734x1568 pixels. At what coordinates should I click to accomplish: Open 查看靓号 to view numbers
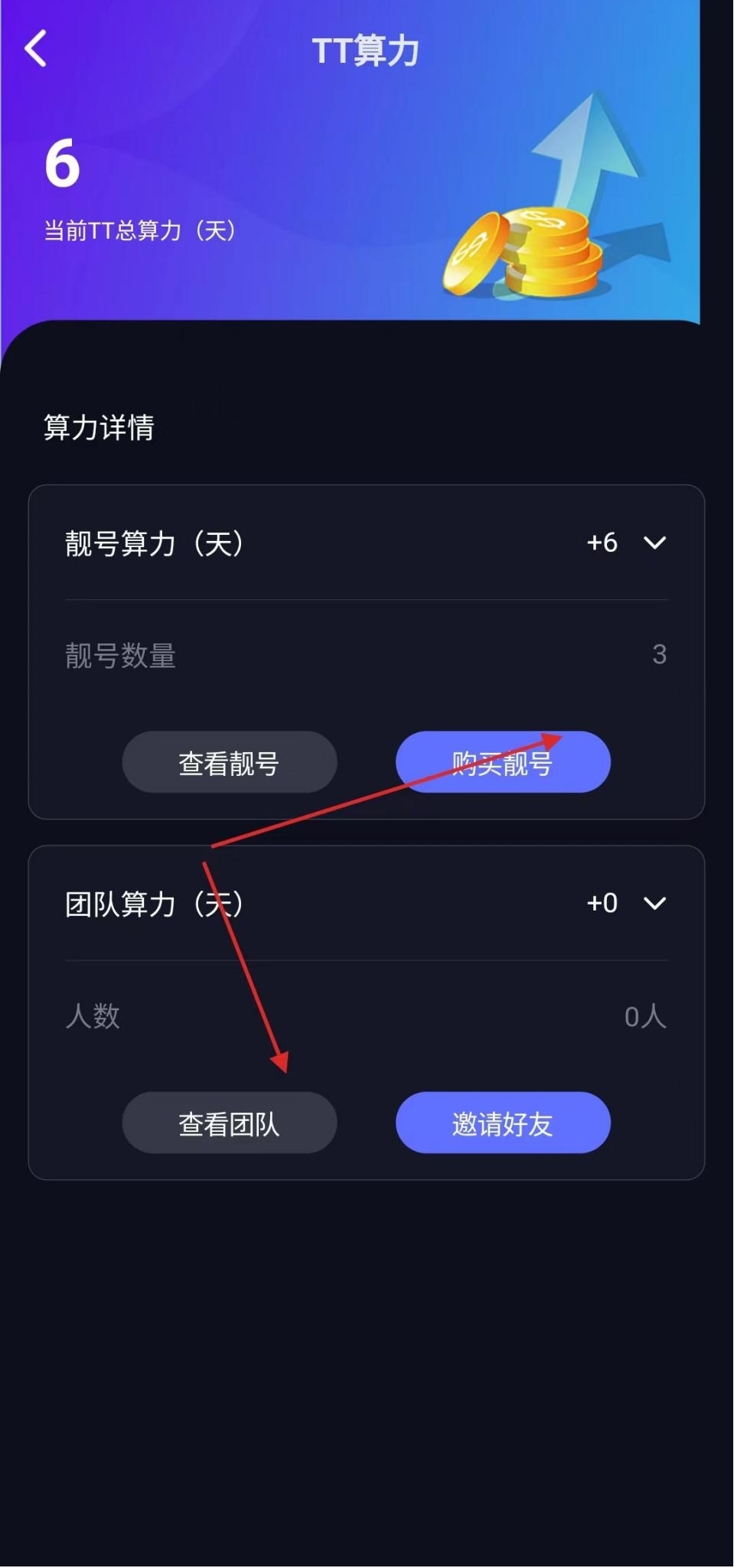pyautogui.click(x=229, y=762)
